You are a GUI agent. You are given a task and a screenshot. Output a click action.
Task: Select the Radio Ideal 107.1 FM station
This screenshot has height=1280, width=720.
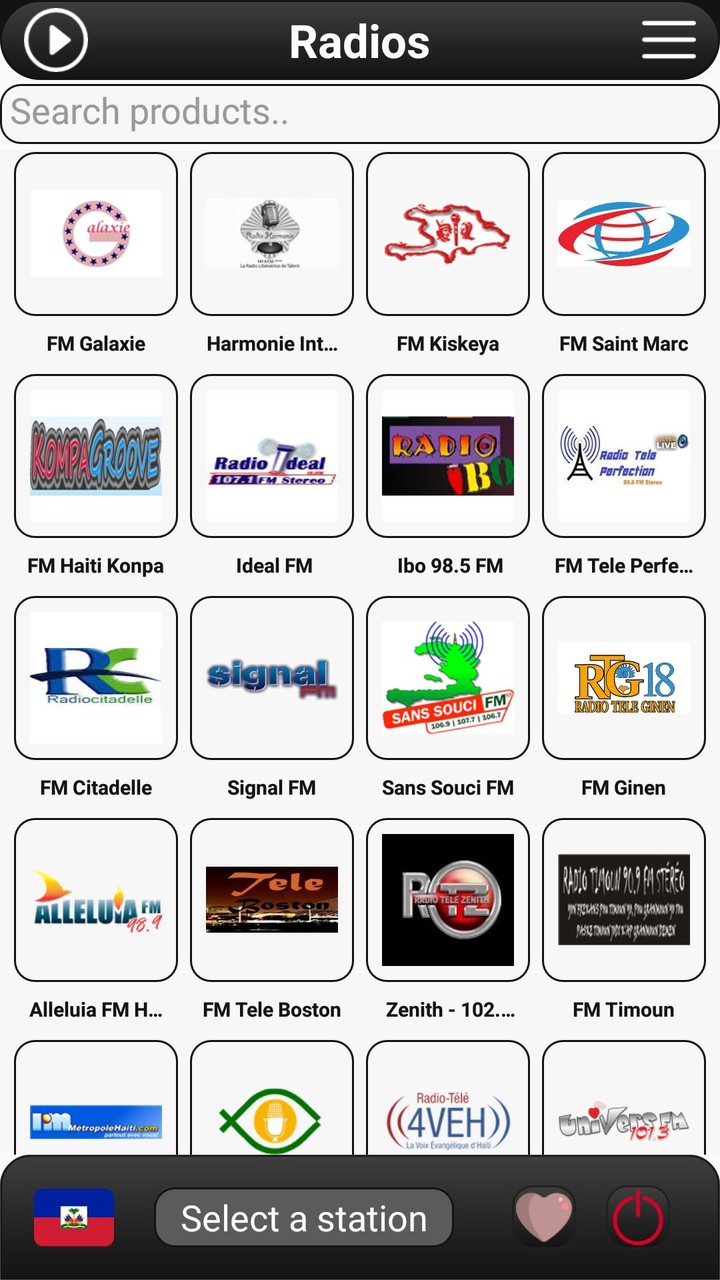[272, 455]
